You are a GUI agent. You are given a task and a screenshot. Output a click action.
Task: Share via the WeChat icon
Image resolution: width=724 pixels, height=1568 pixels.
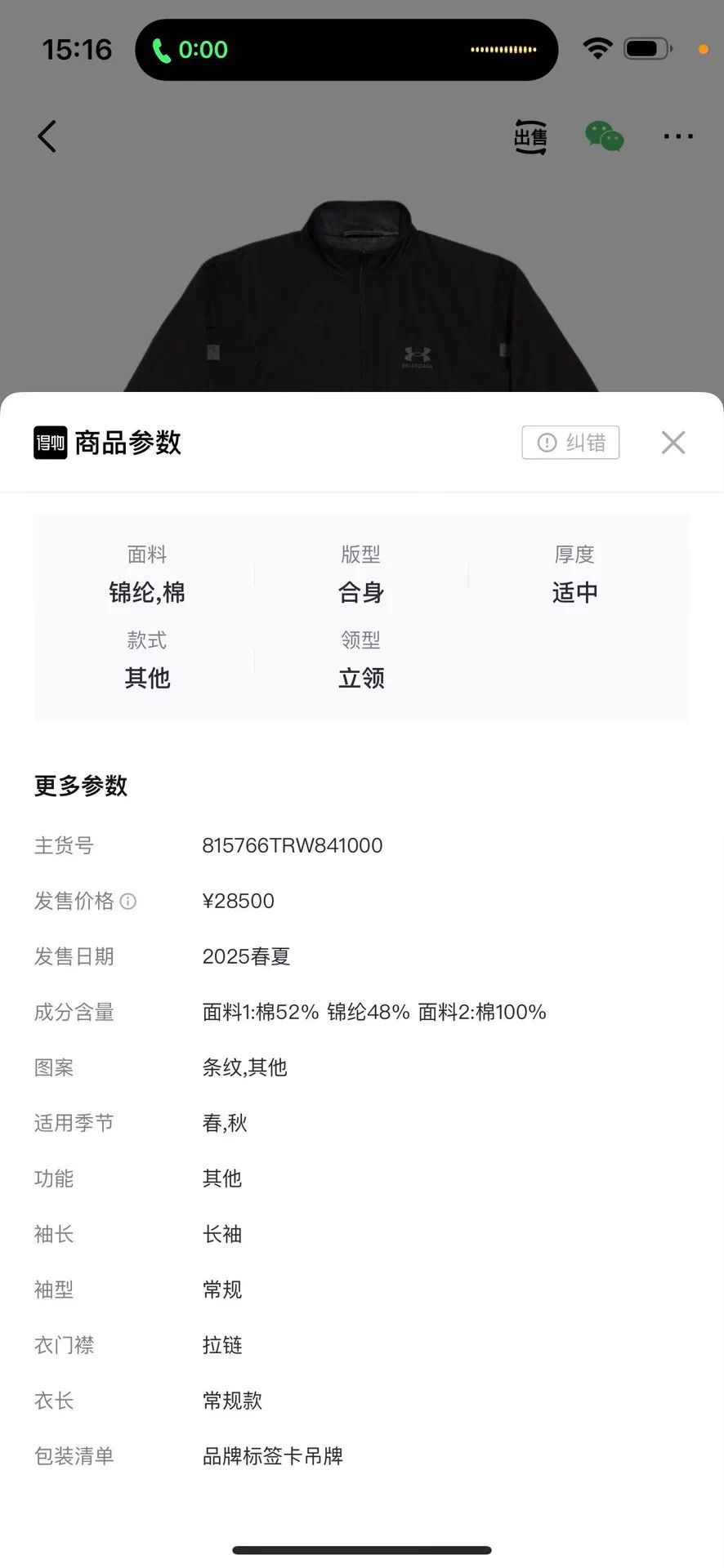(605, 136)
